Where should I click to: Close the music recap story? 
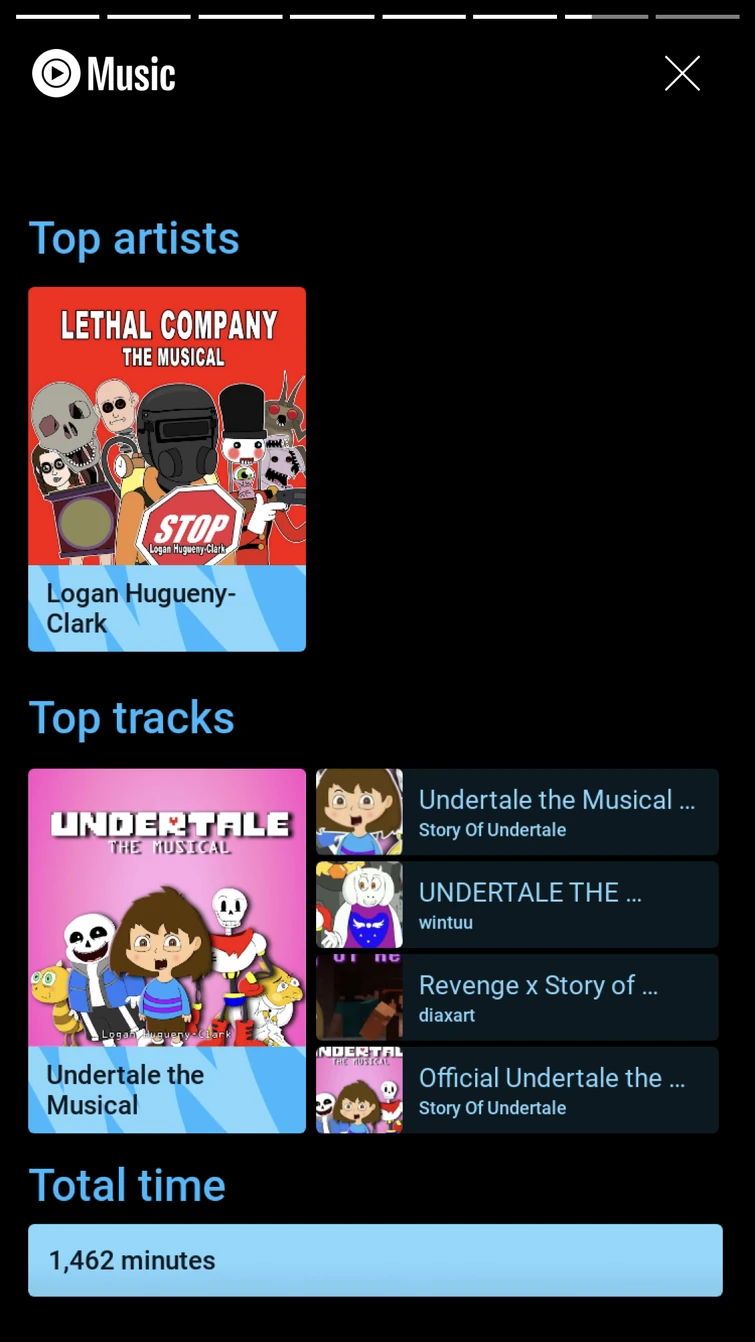point(682,73)
